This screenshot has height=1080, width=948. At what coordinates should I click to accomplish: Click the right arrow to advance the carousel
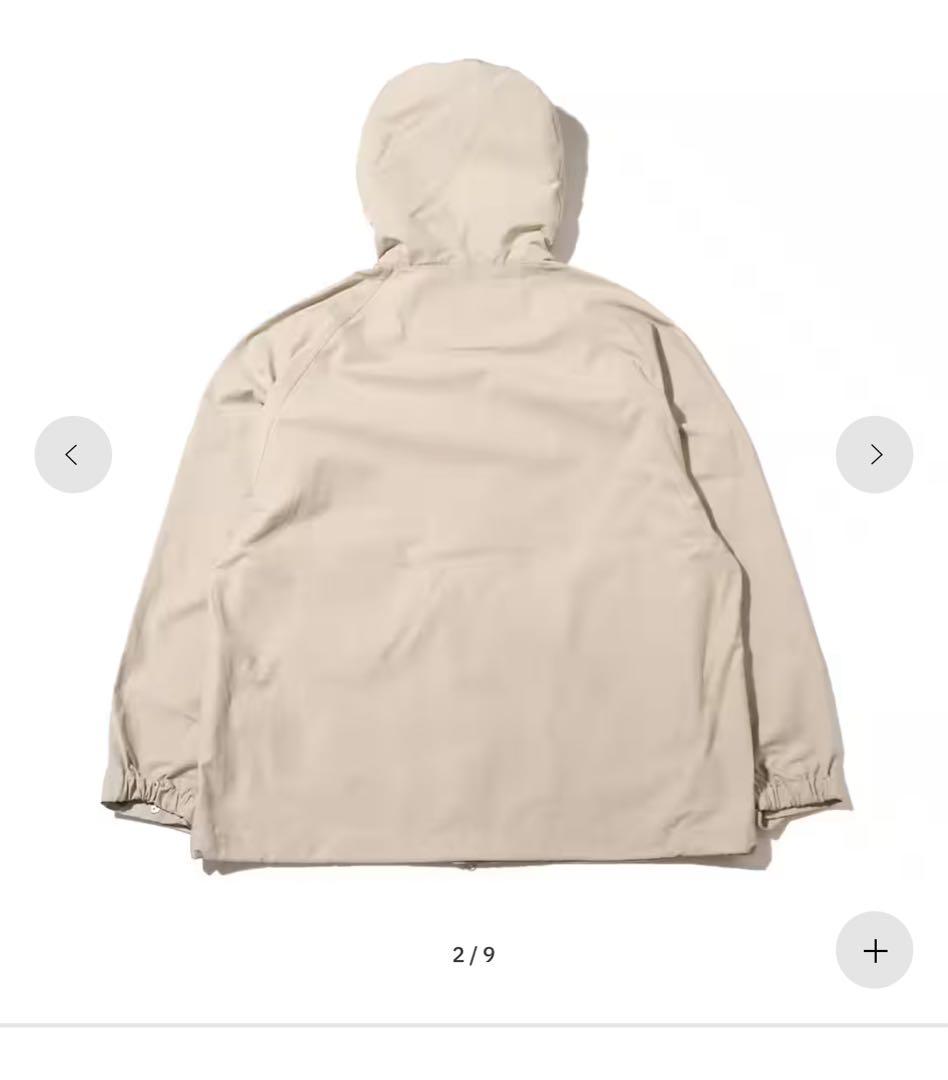pos(874,454)
